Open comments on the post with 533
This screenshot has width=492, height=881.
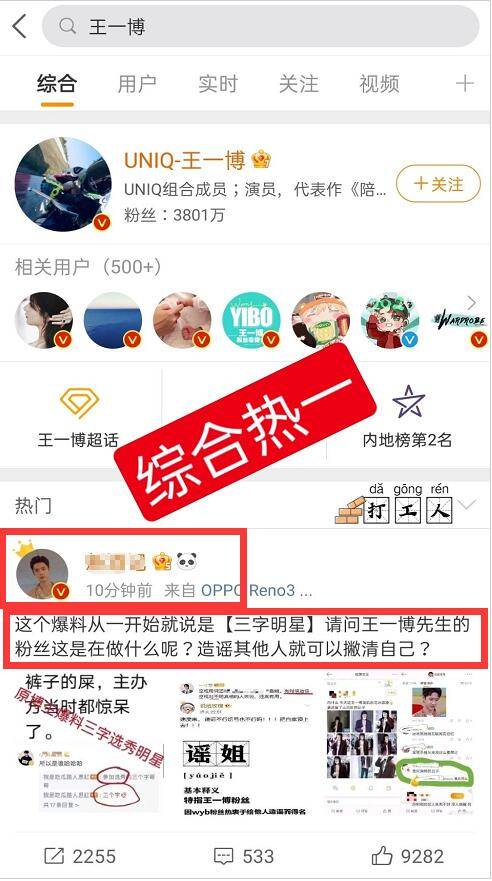click(244, 856)
